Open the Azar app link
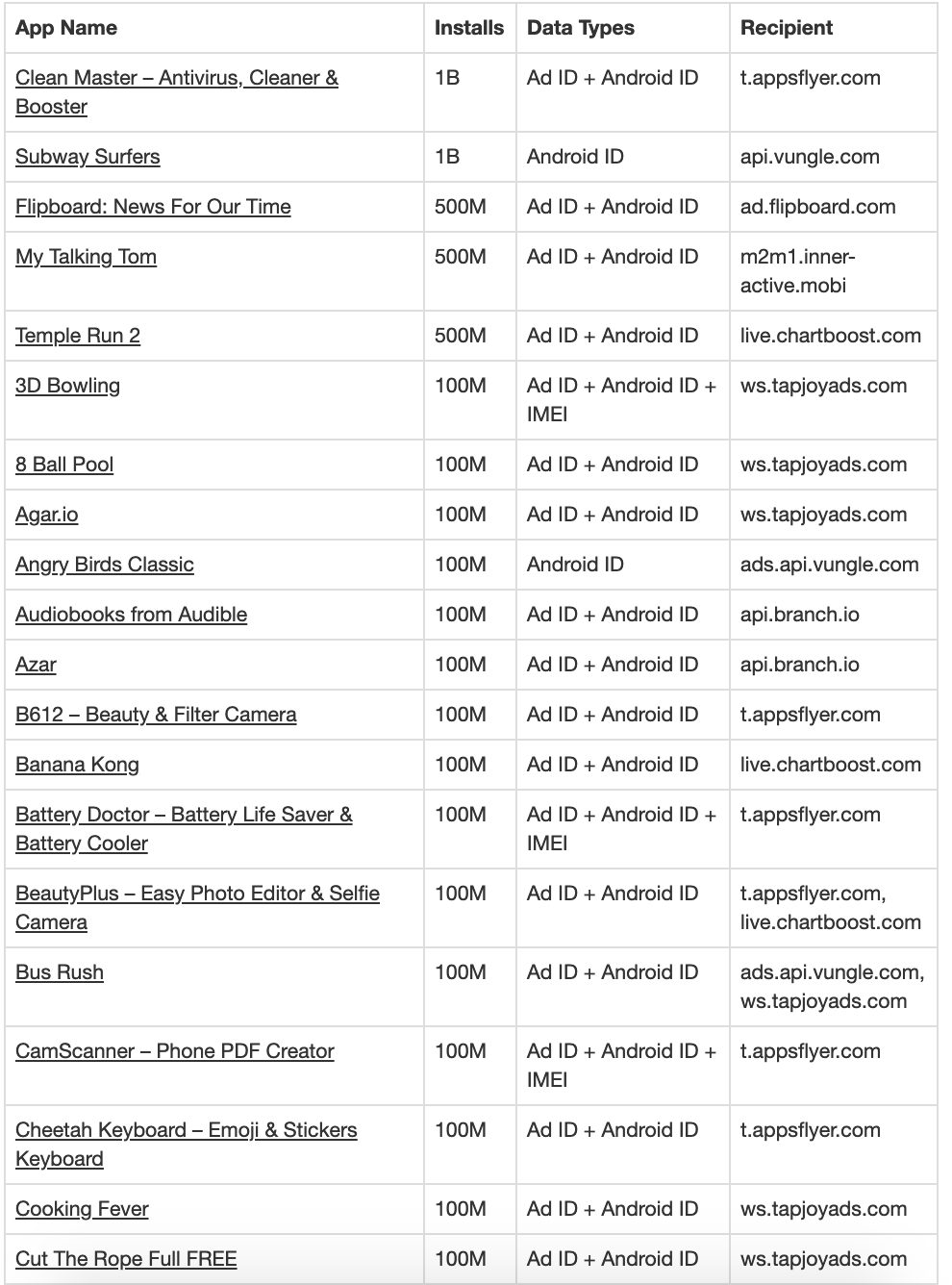952x1285 pixels. coord(36,665)
